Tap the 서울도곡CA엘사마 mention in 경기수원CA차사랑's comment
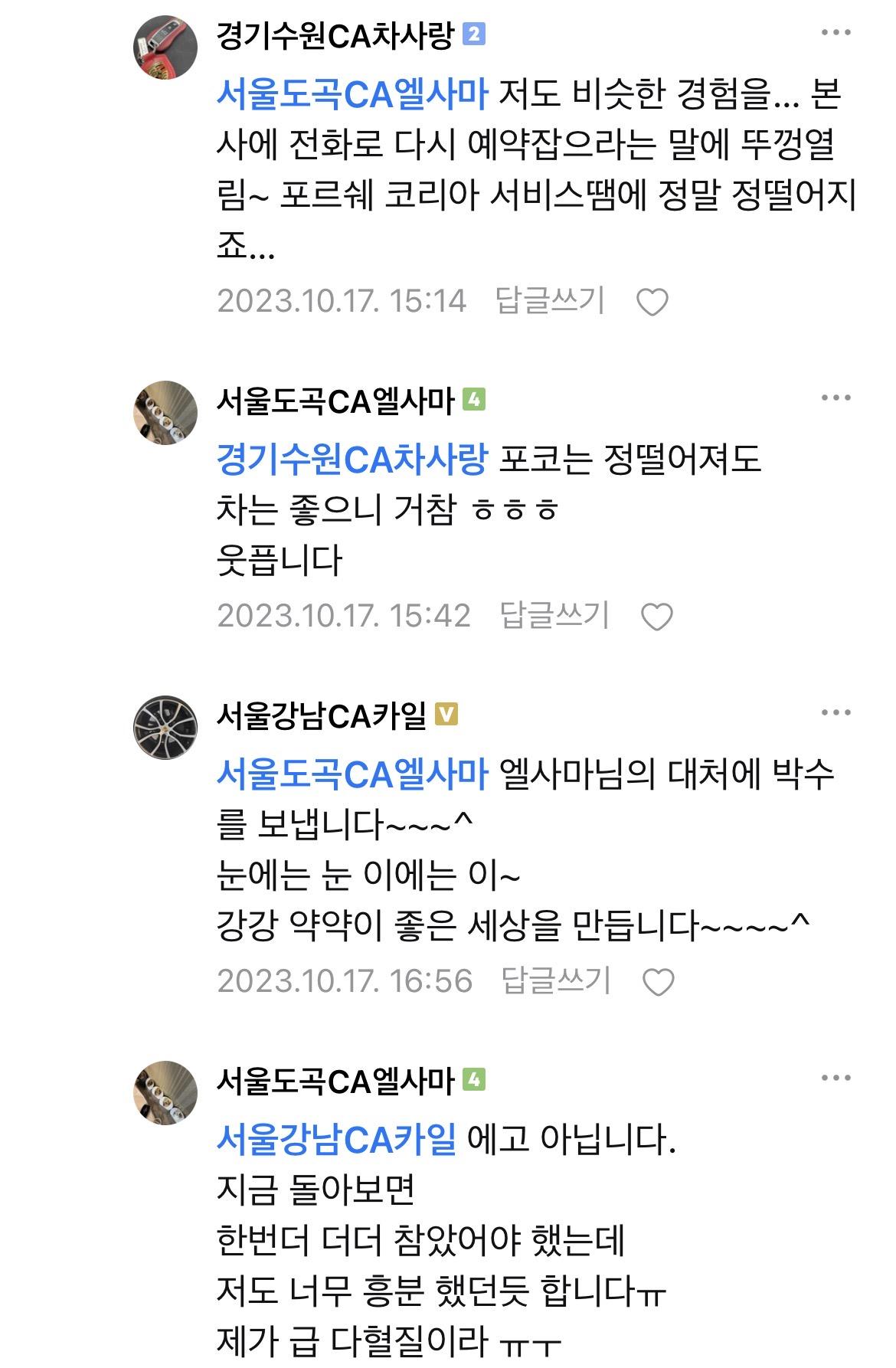Screen dimensions: 896x1368 352,93
